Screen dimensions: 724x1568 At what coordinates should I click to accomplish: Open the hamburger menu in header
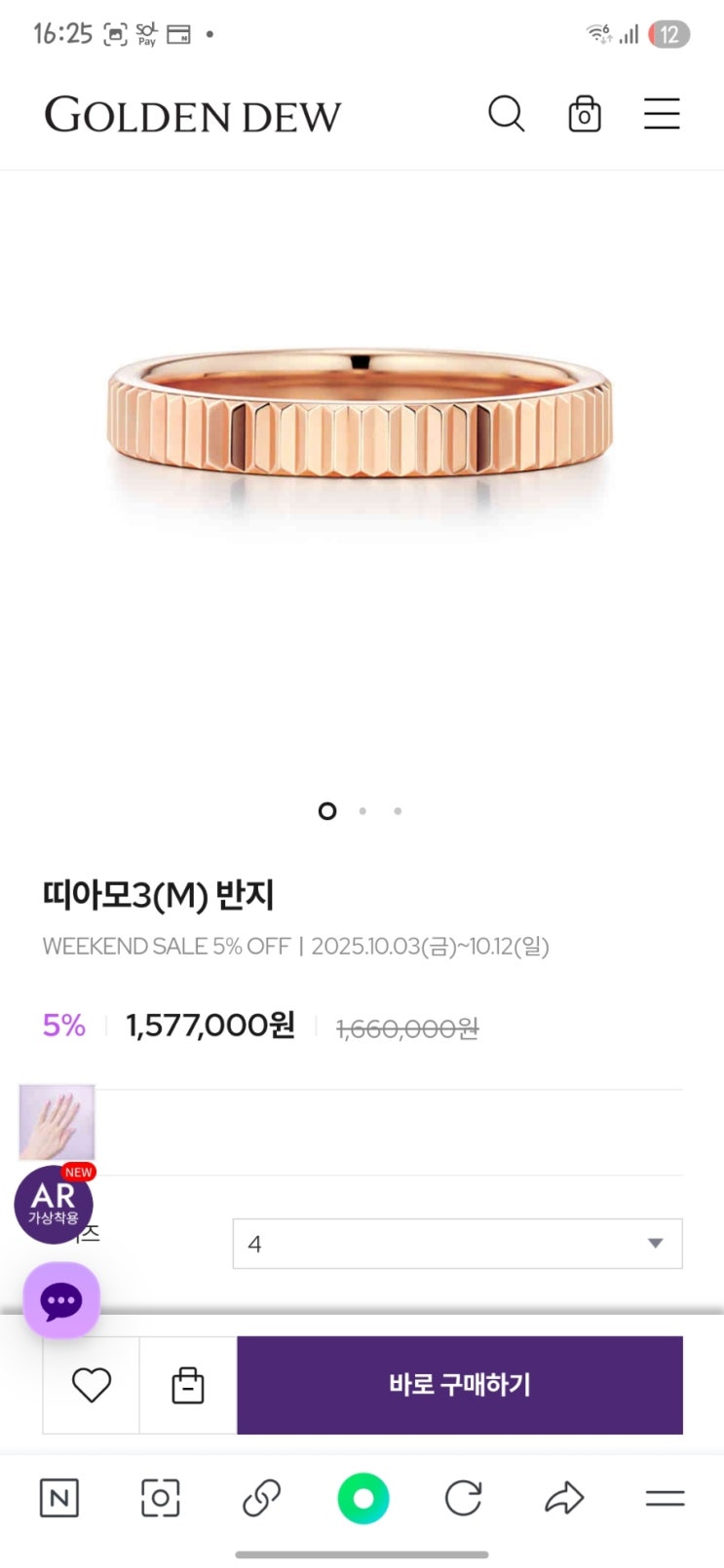[x=662, y=114]
